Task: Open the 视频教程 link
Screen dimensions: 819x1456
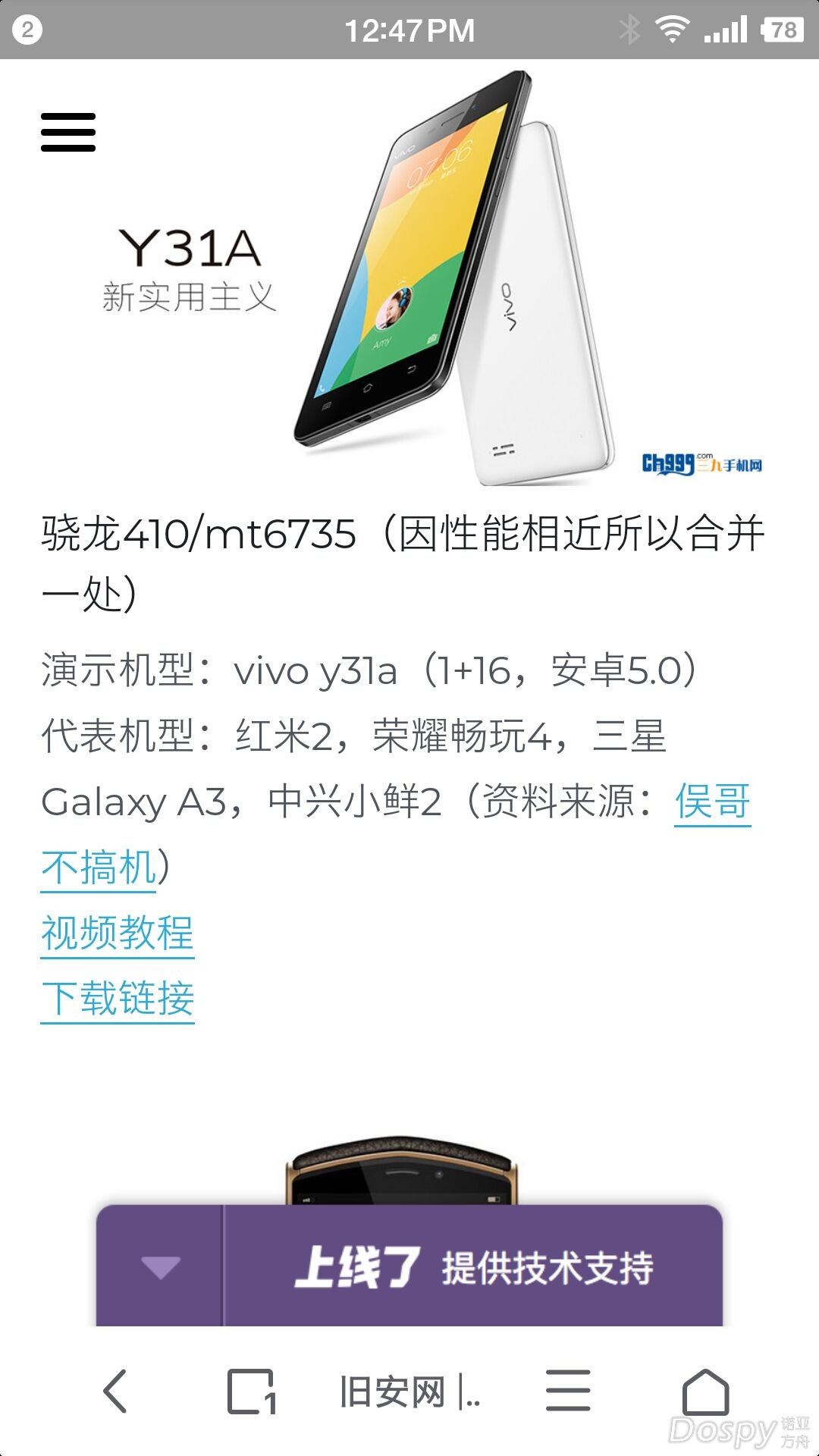Action: pos(118,933)
